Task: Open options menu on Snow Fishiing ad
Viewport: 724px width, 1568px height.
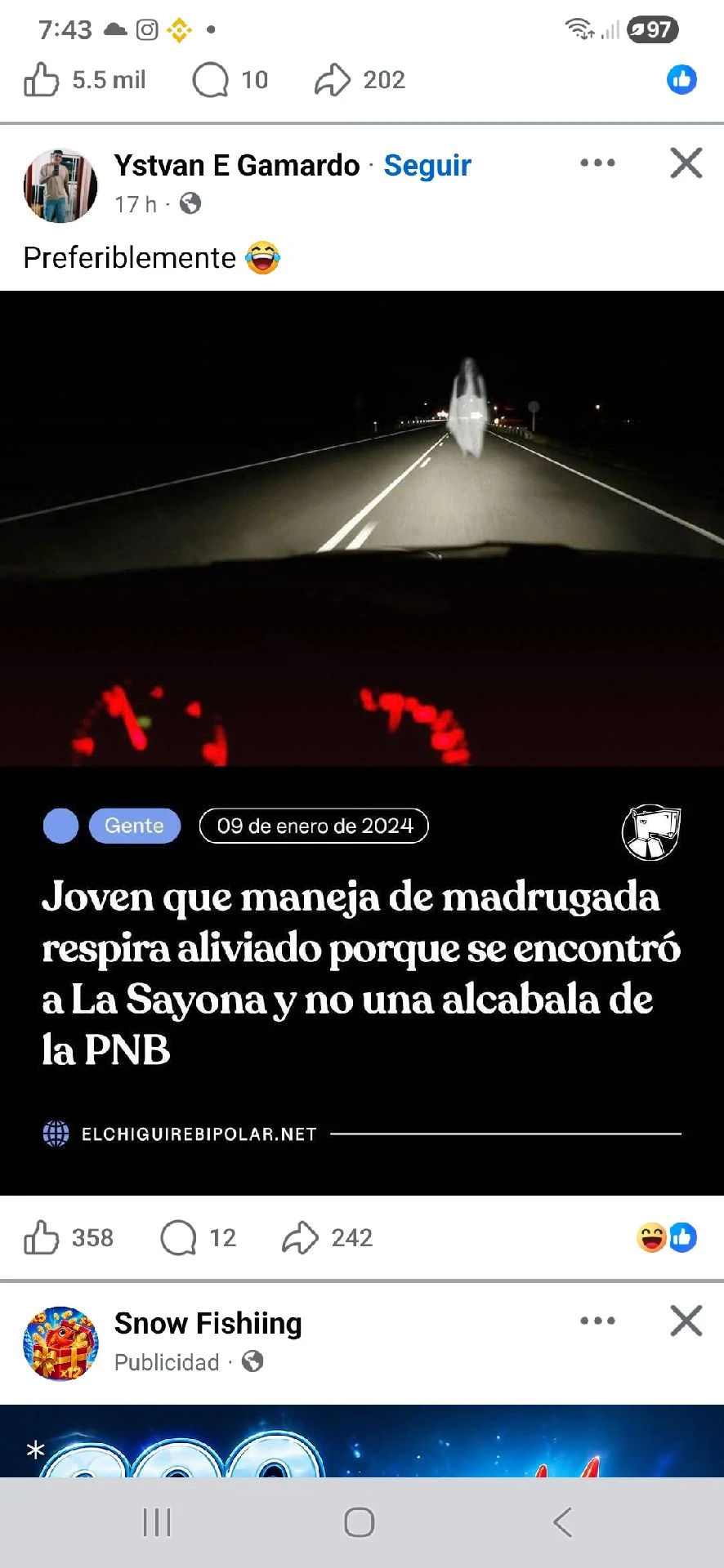Action: (x=597, y=1320)
